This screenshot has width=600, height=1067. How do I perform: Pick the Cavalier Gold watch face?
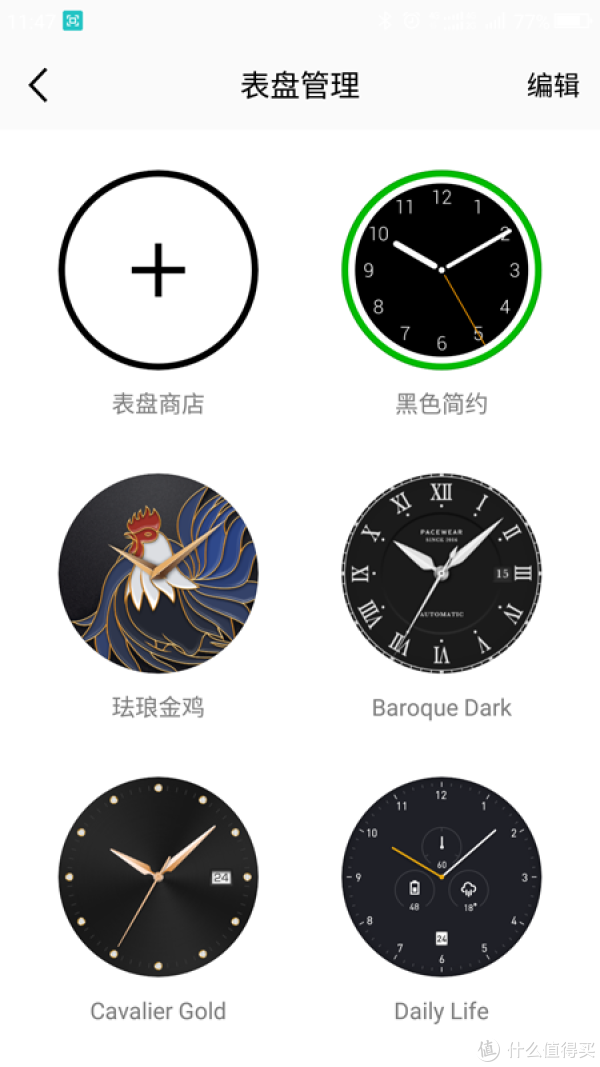tap(158, 876)
